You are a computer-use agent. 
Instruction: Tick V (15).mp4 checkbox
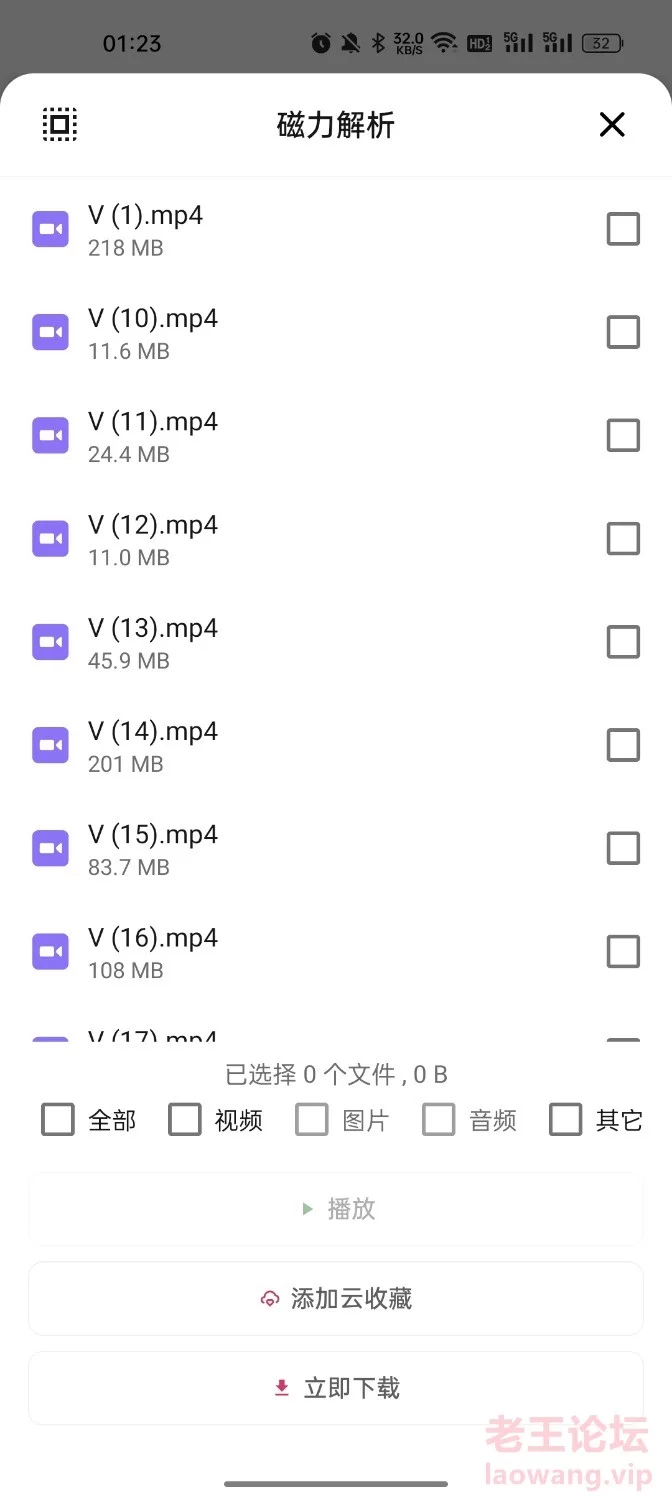623,848
